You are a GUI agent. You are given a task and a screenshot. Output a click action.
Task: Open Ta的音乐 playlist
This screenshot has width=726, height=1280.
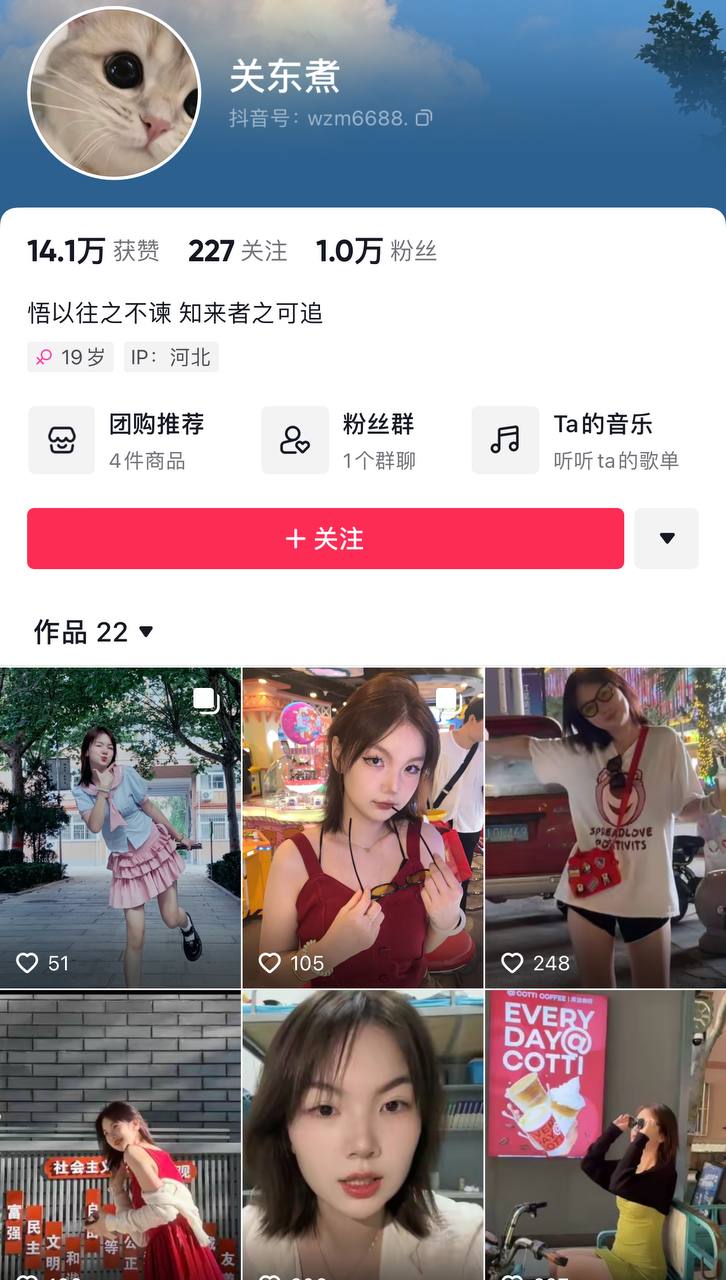[x=578, y=440]
